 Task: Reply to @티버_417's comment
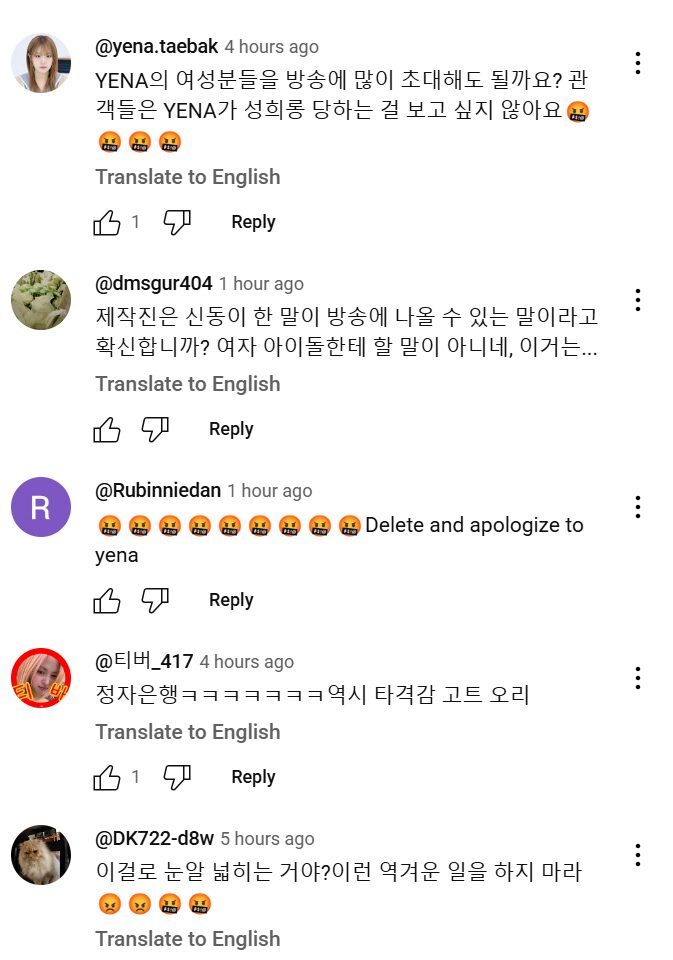pos(253,777)
